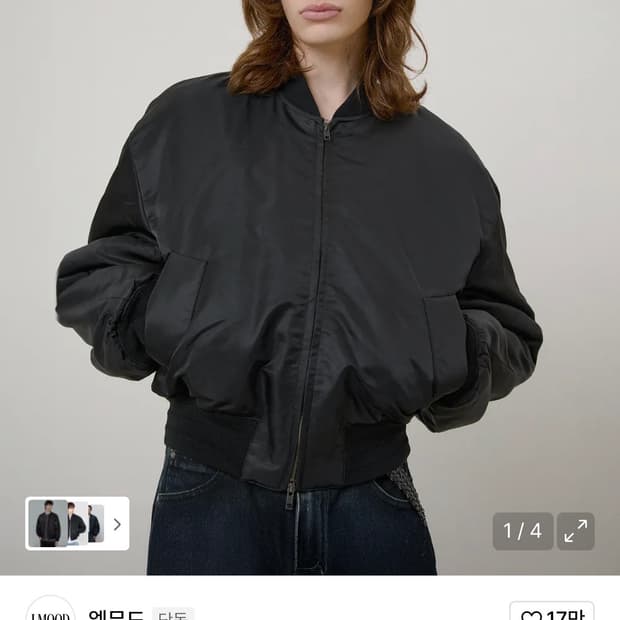The image size is (620, 620).
Task: Expand the product image to fullscreen
Action: pos(575,531)
